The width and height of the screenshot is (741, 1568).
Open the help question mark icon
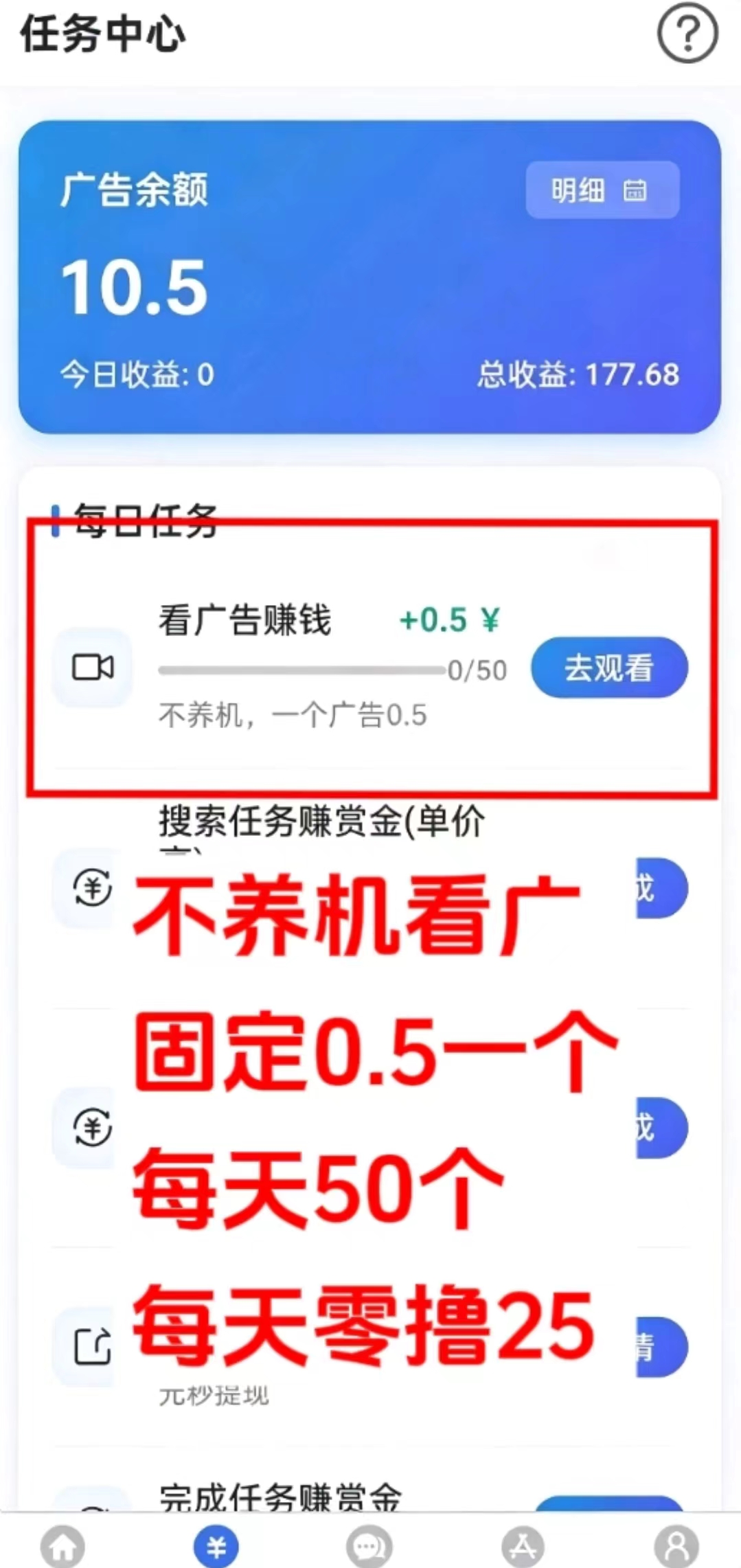pos(687,33)
